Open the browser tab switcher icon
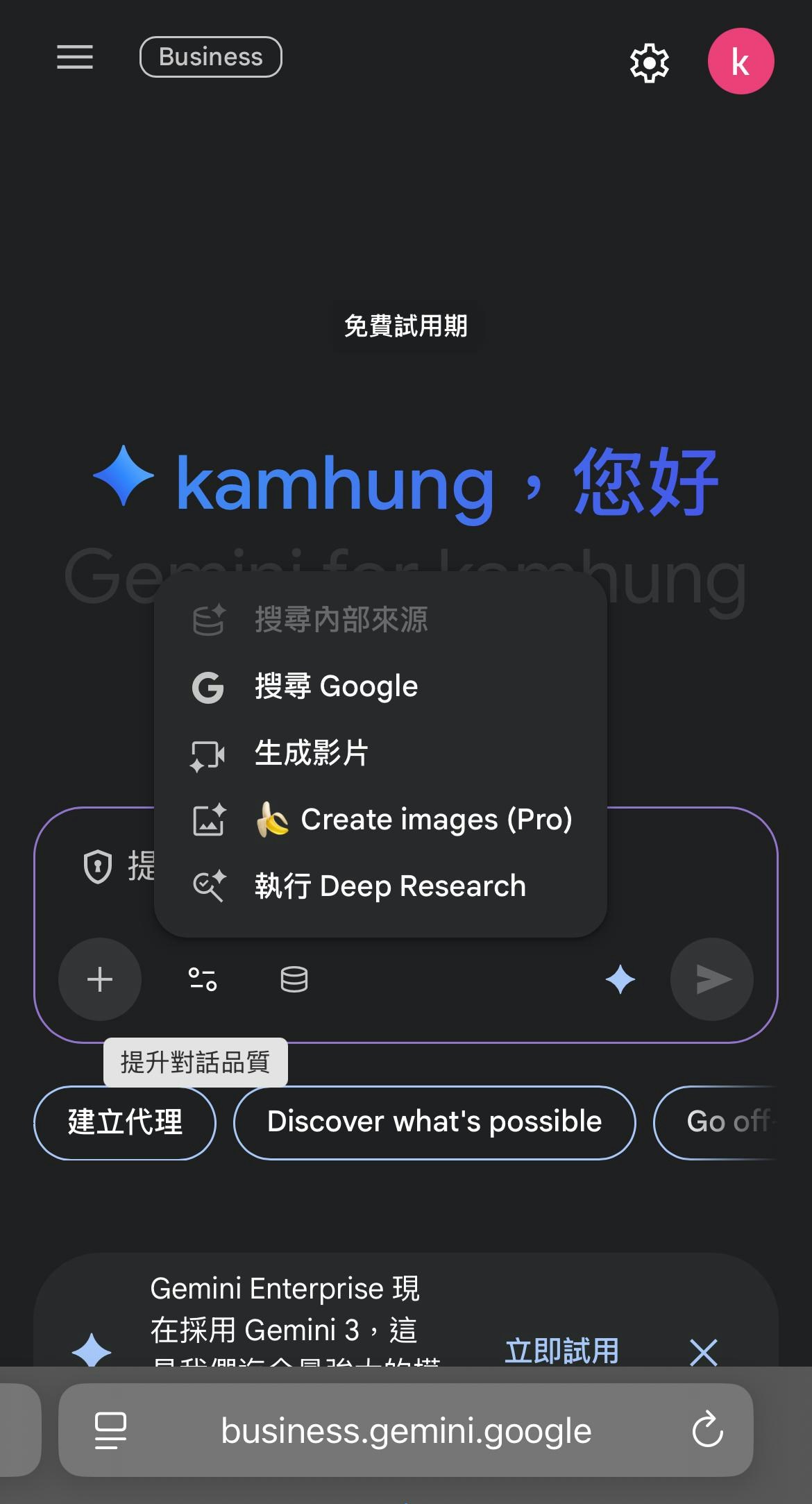The width and height of the screenshot is (812, 1504). [110, 1430]
